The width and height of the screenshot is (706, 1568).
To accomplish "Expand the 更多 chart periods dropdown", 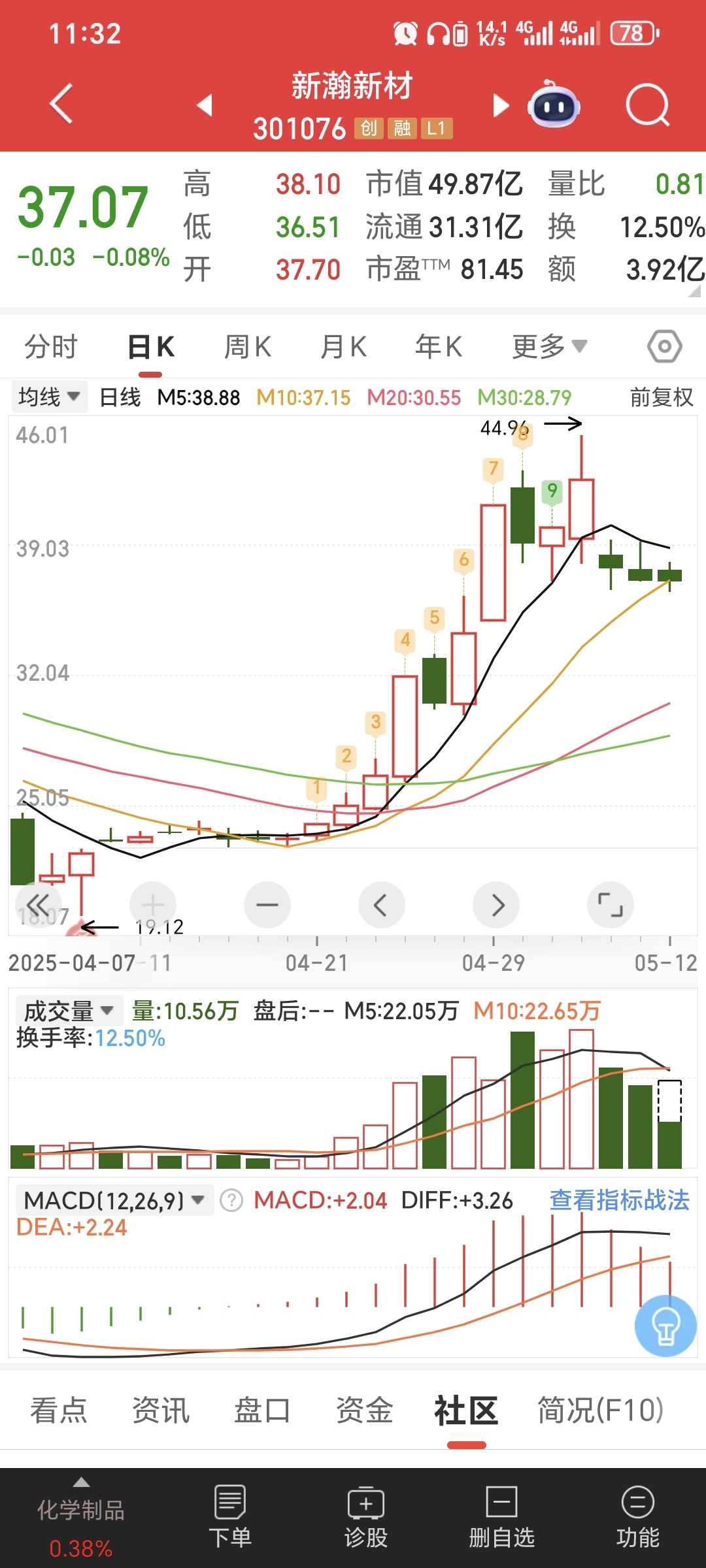I will coord(549,346).
